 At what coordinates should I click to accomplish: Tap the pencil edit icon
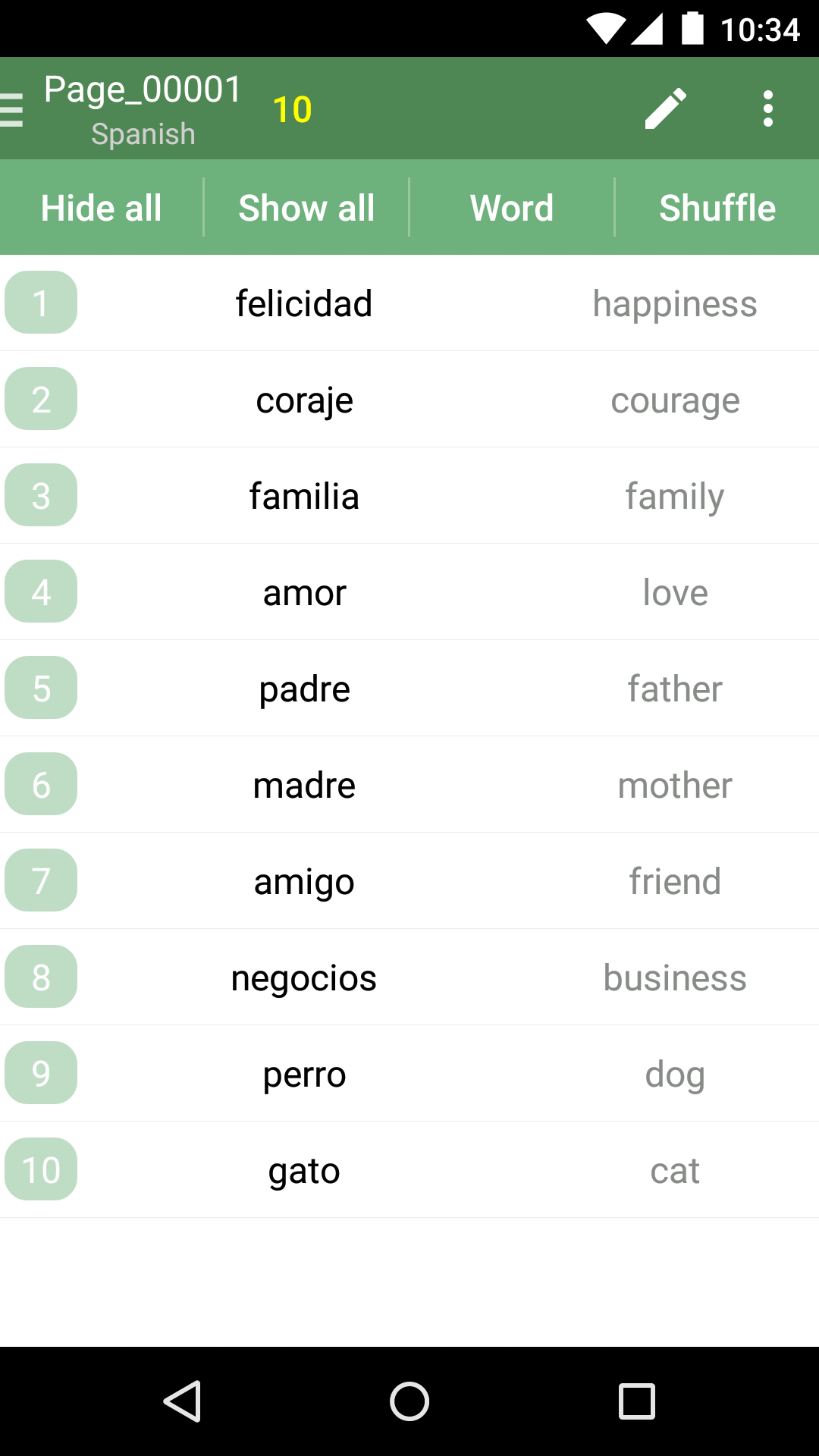coord(665,109)
